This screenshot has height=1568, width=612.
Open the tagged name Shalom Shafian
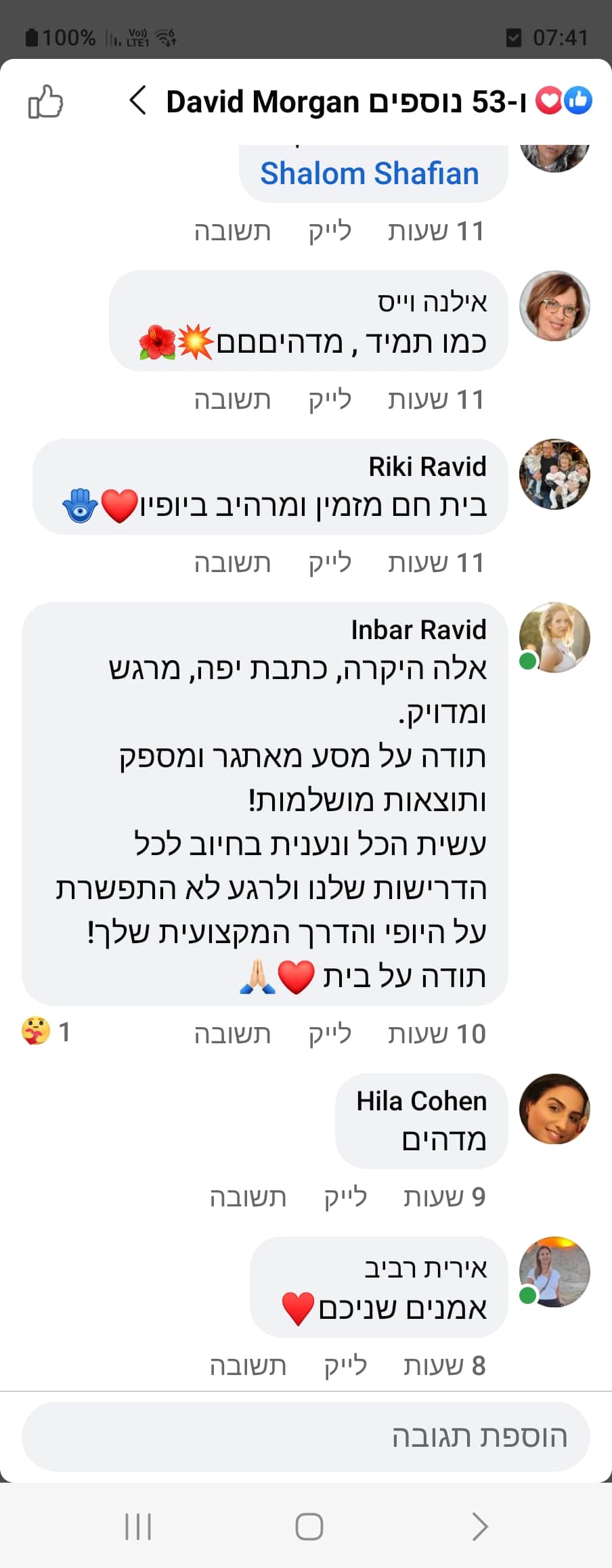(x=369, y=174)
